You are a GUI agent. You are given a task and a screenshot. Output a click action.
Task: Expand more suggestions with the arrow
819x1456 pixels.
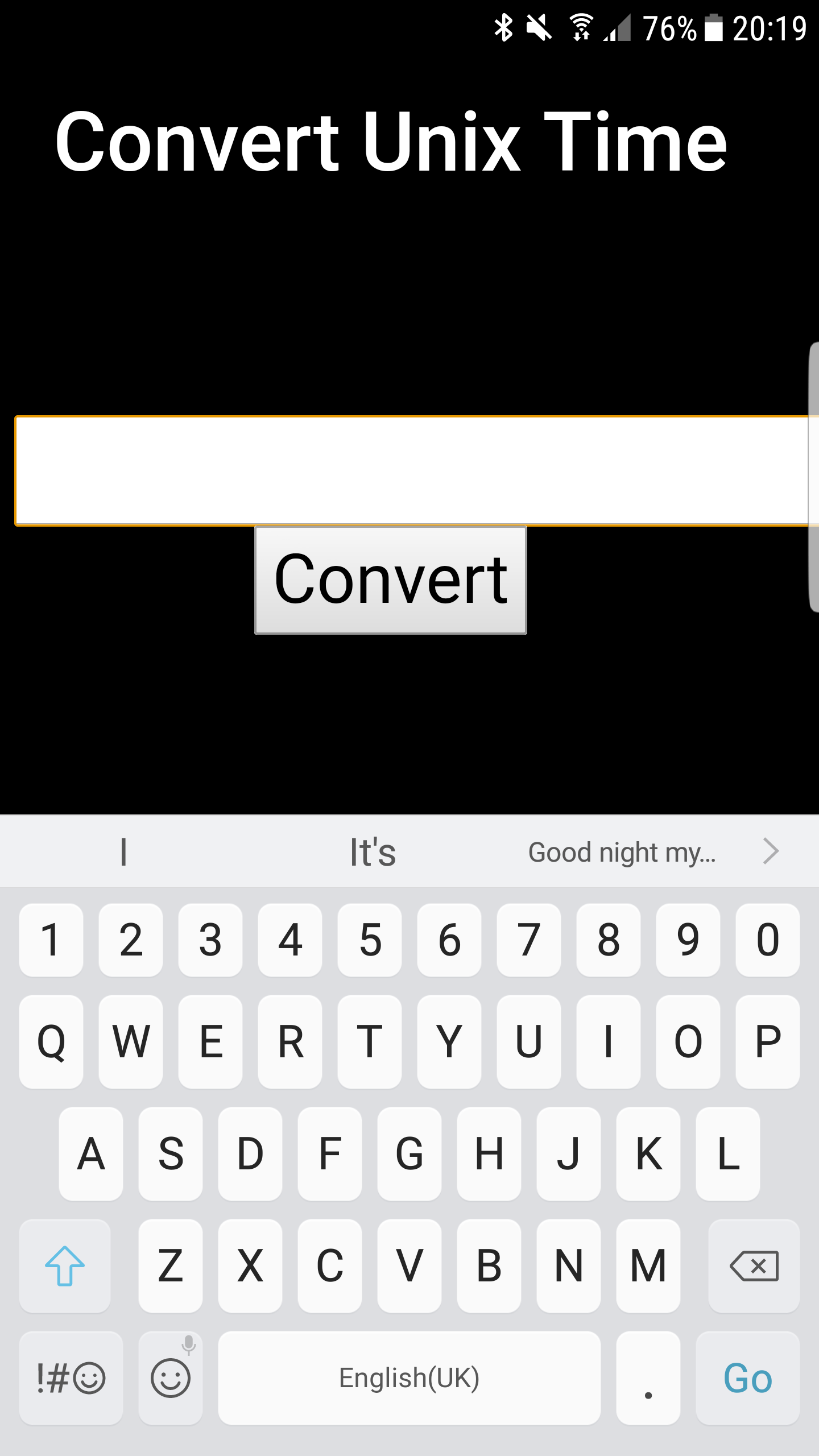pyautogui.click(x=771, y=851)
